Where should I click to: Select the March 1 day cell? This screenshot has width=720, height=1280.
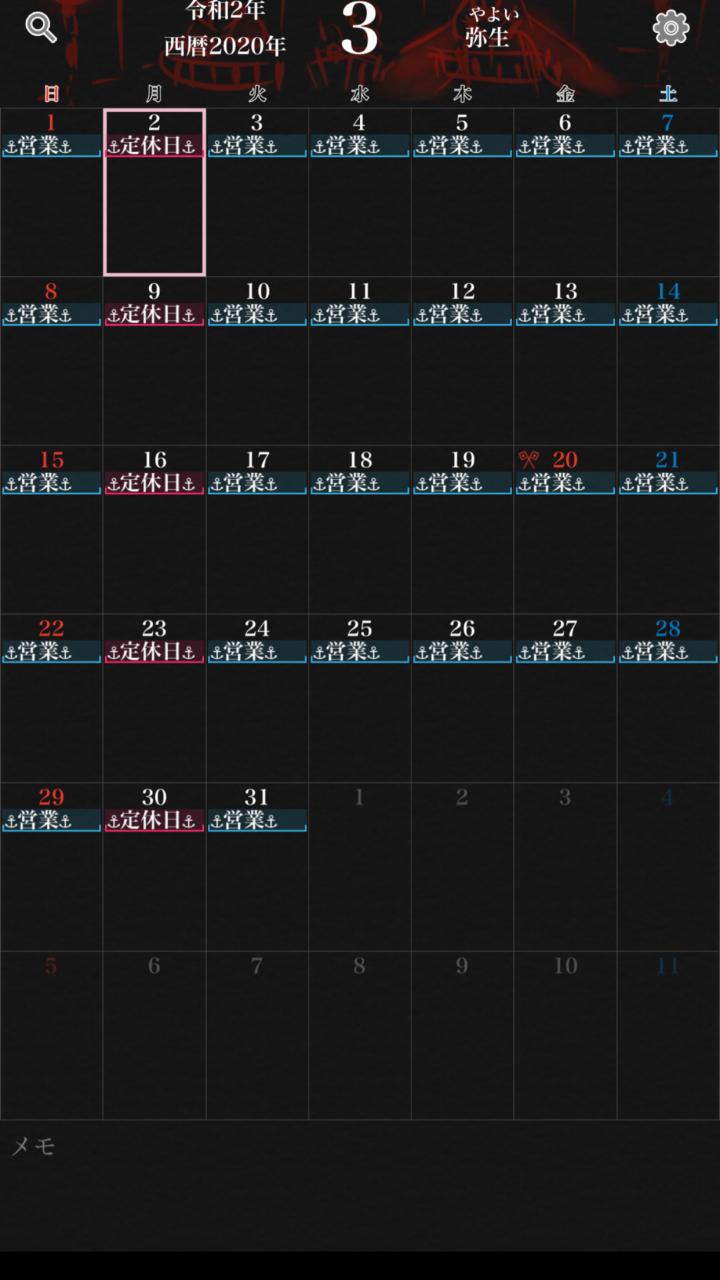(x=51, y=192)
